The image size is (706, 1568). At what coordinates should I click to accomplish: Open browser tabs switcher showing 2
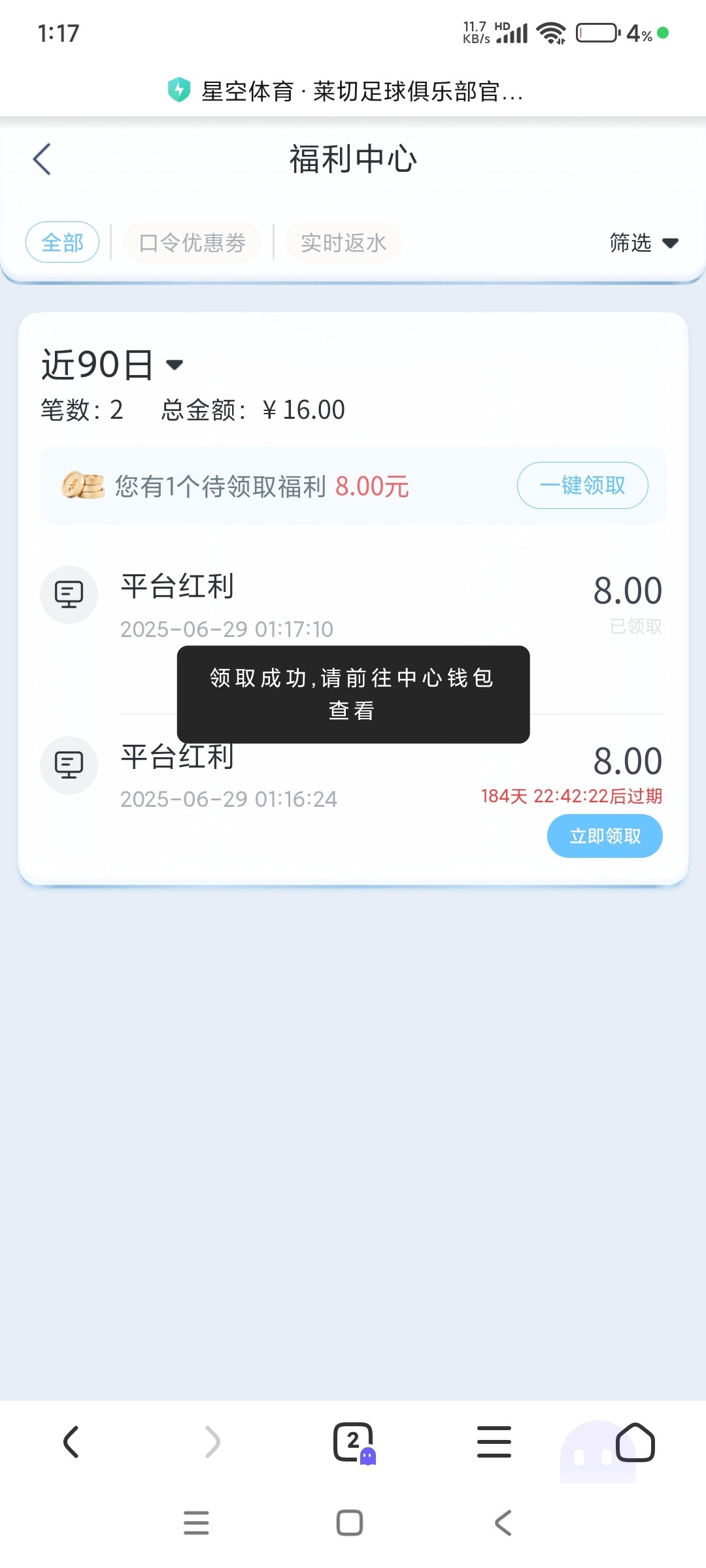tap(354, 1442)
